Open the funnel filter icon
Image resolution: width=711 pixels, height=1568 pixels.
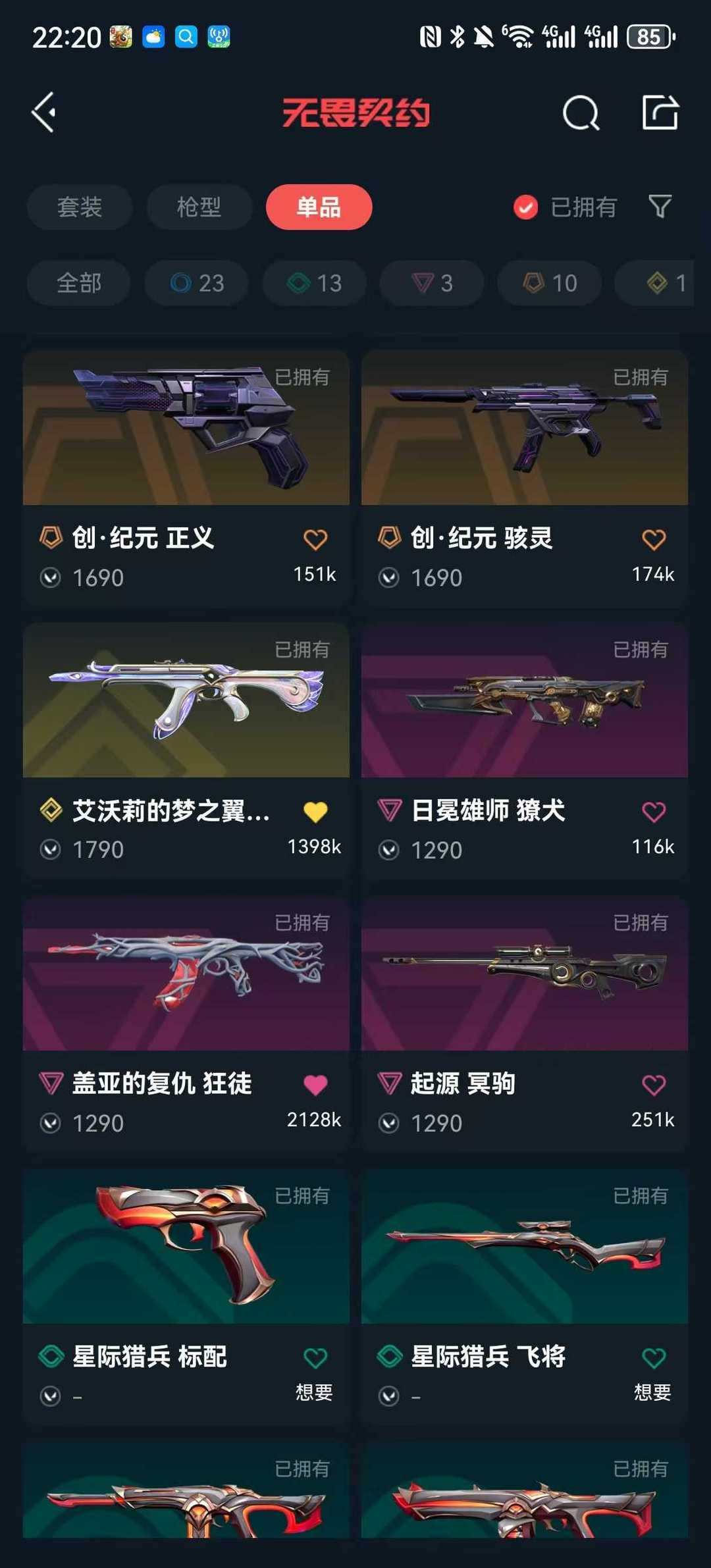click(660, 207)
